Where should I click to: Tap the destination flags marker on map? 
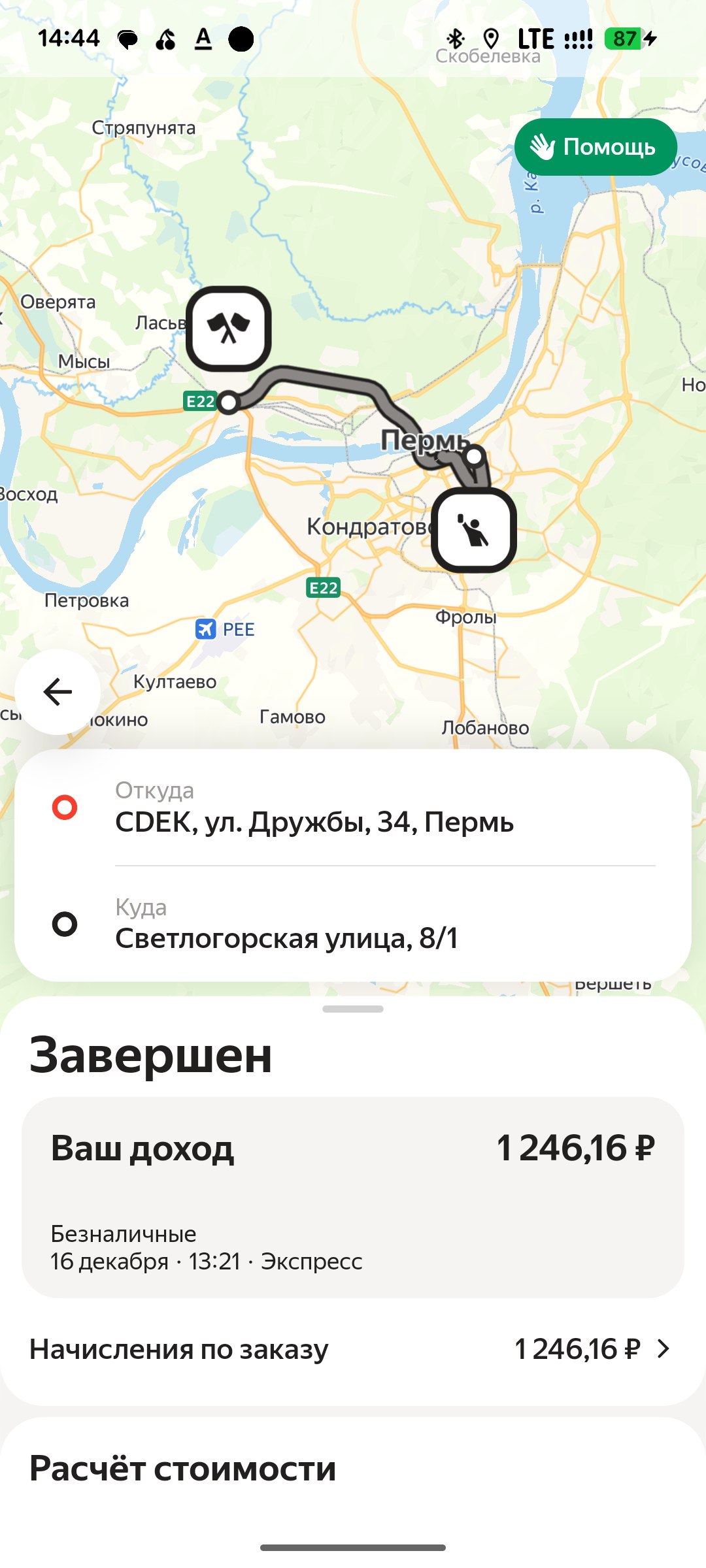[x=229, y=329]
